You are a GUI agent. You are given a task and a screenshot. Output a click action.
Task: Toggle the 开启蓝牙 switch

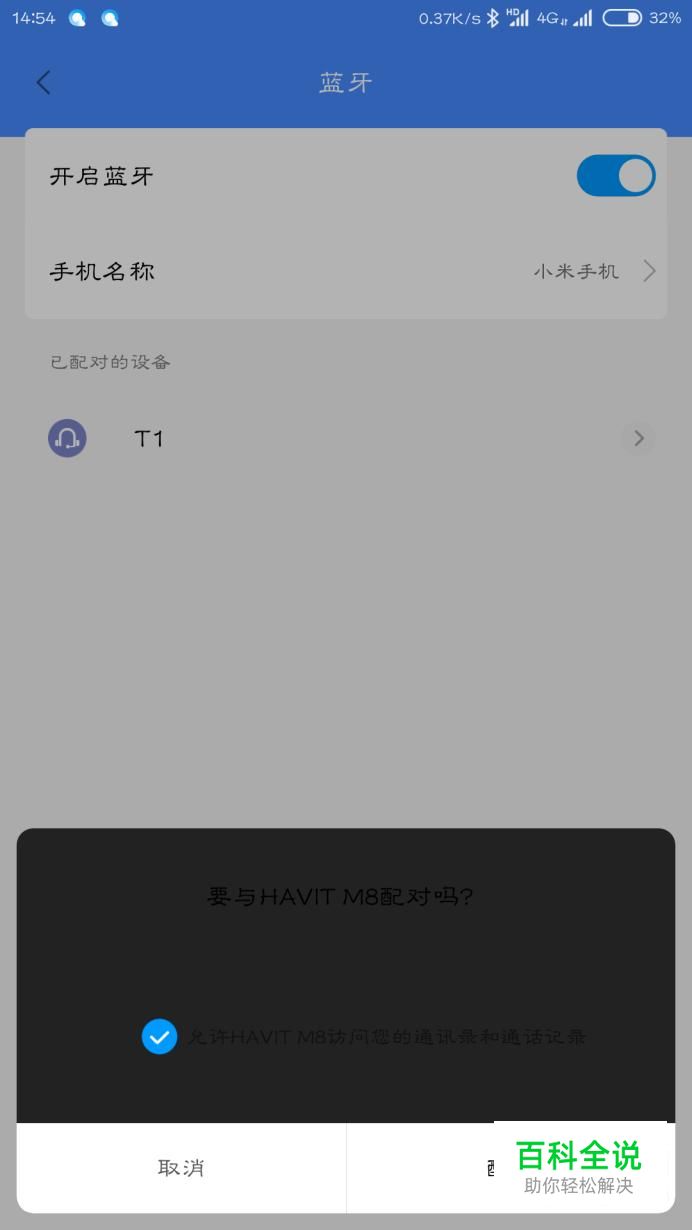click(615, 176)
